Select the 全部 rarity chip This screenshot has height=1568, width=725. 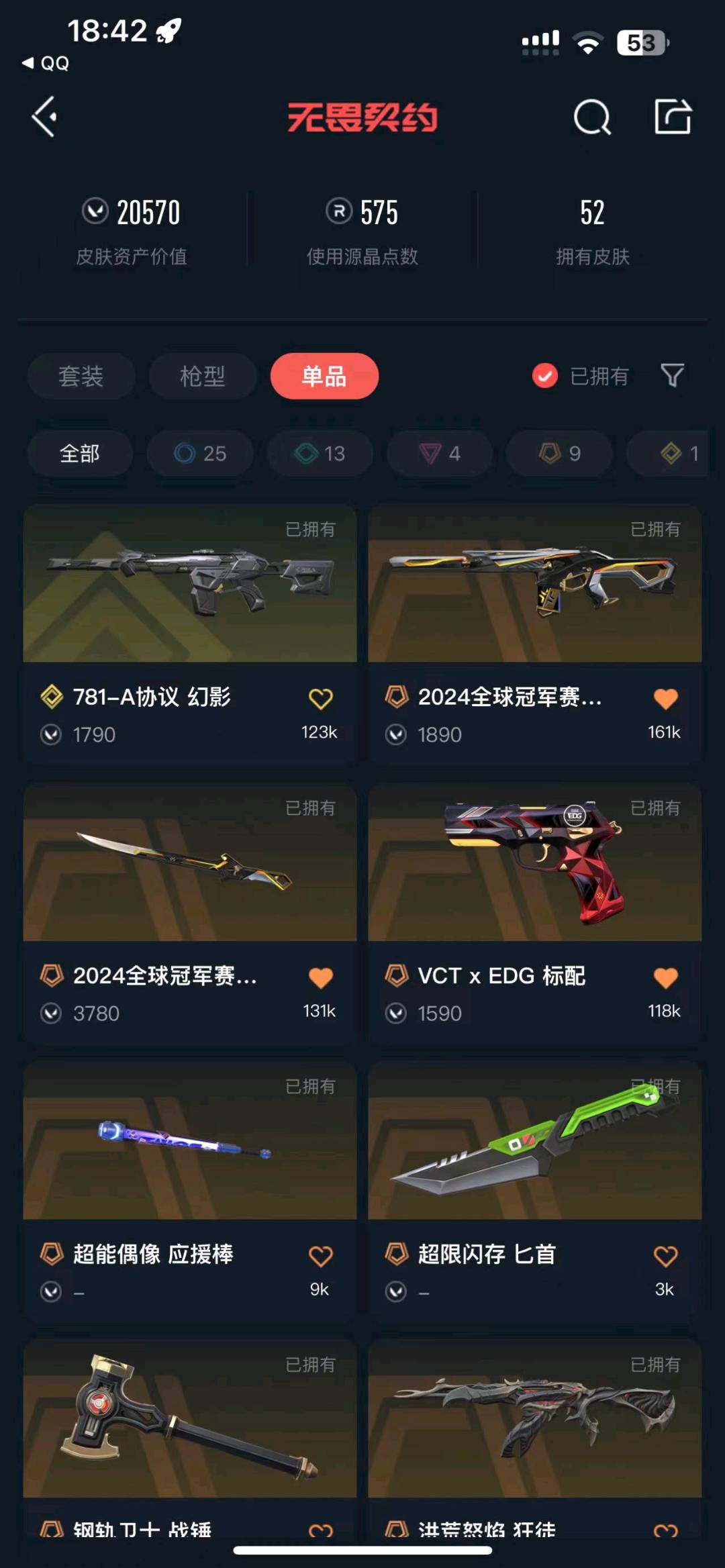pyautogui.click(x=80, y=454)
